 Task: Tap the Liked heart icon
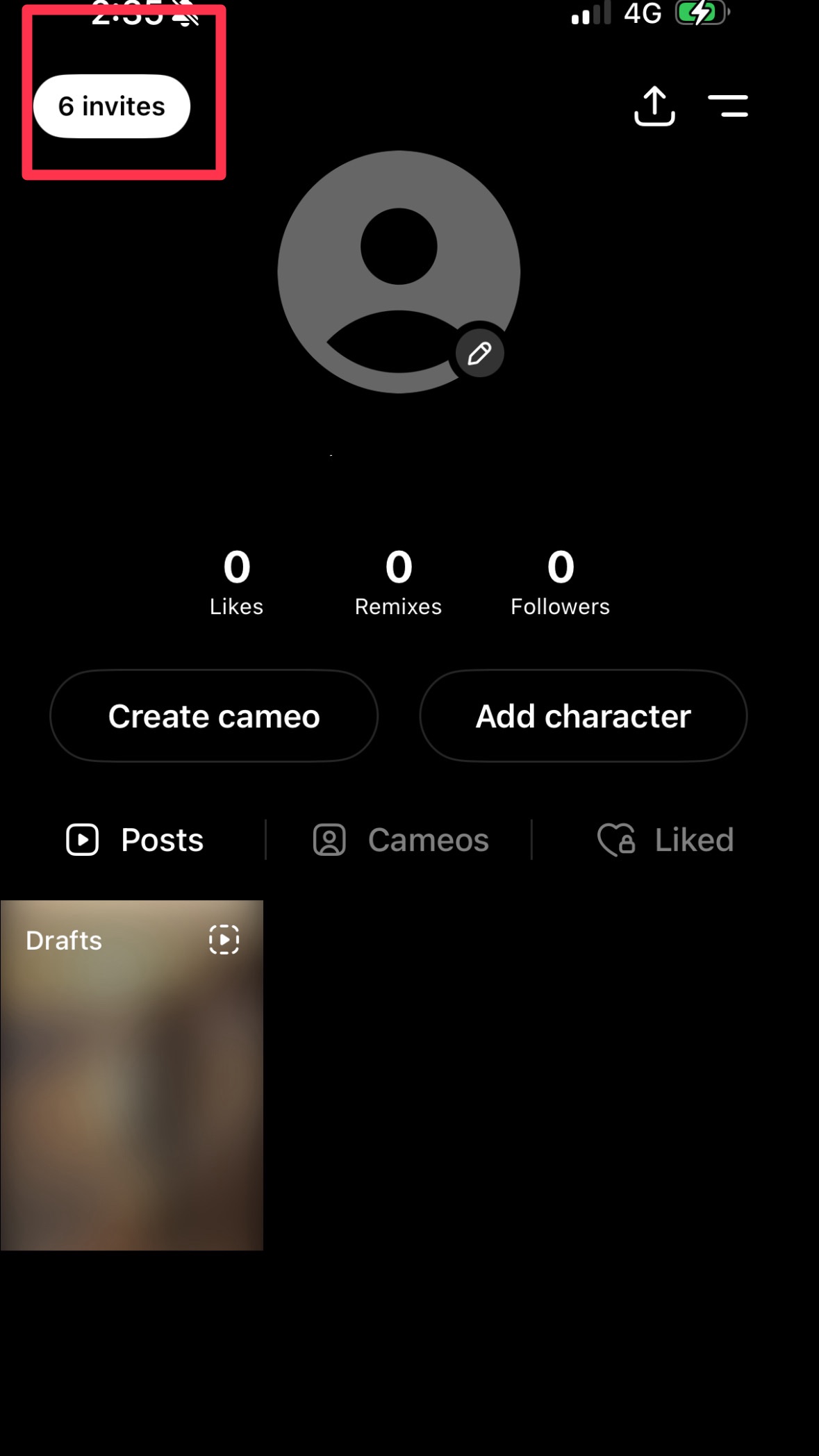[617, 840]
